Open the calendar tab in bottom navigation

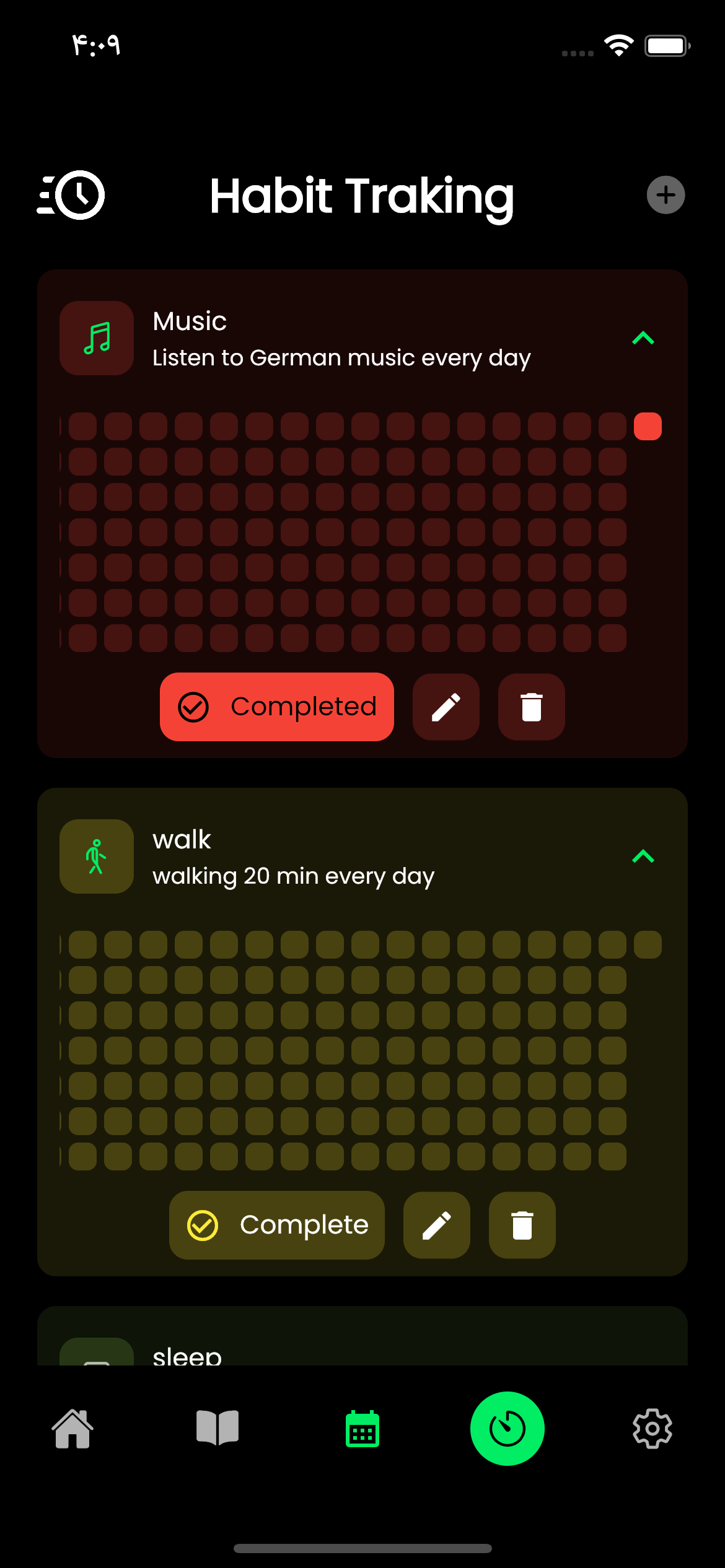(362, 1431)
